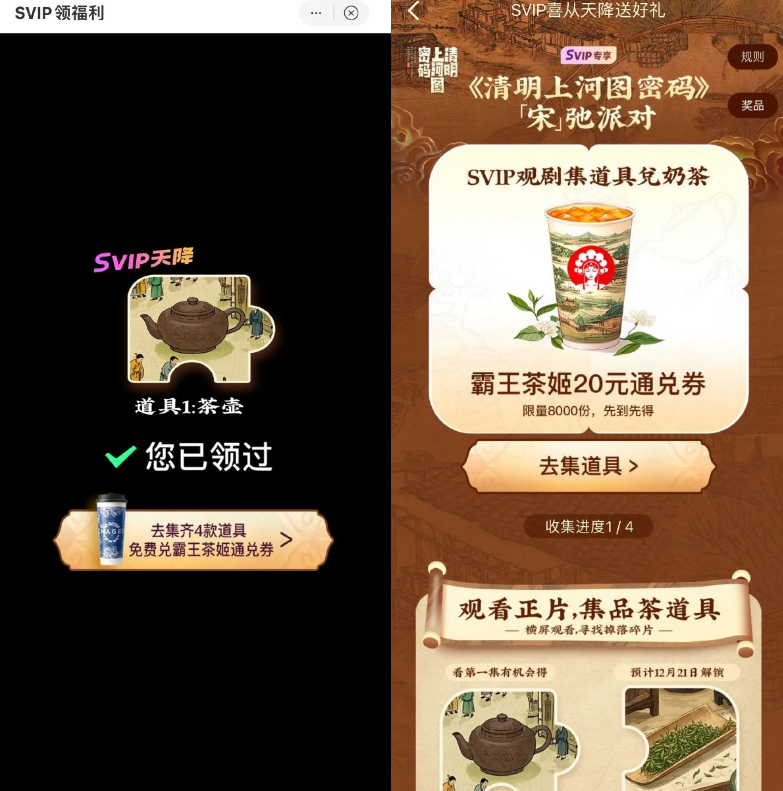Go back from the SVIP喜从天降送好礼 page

coord(414,11)
